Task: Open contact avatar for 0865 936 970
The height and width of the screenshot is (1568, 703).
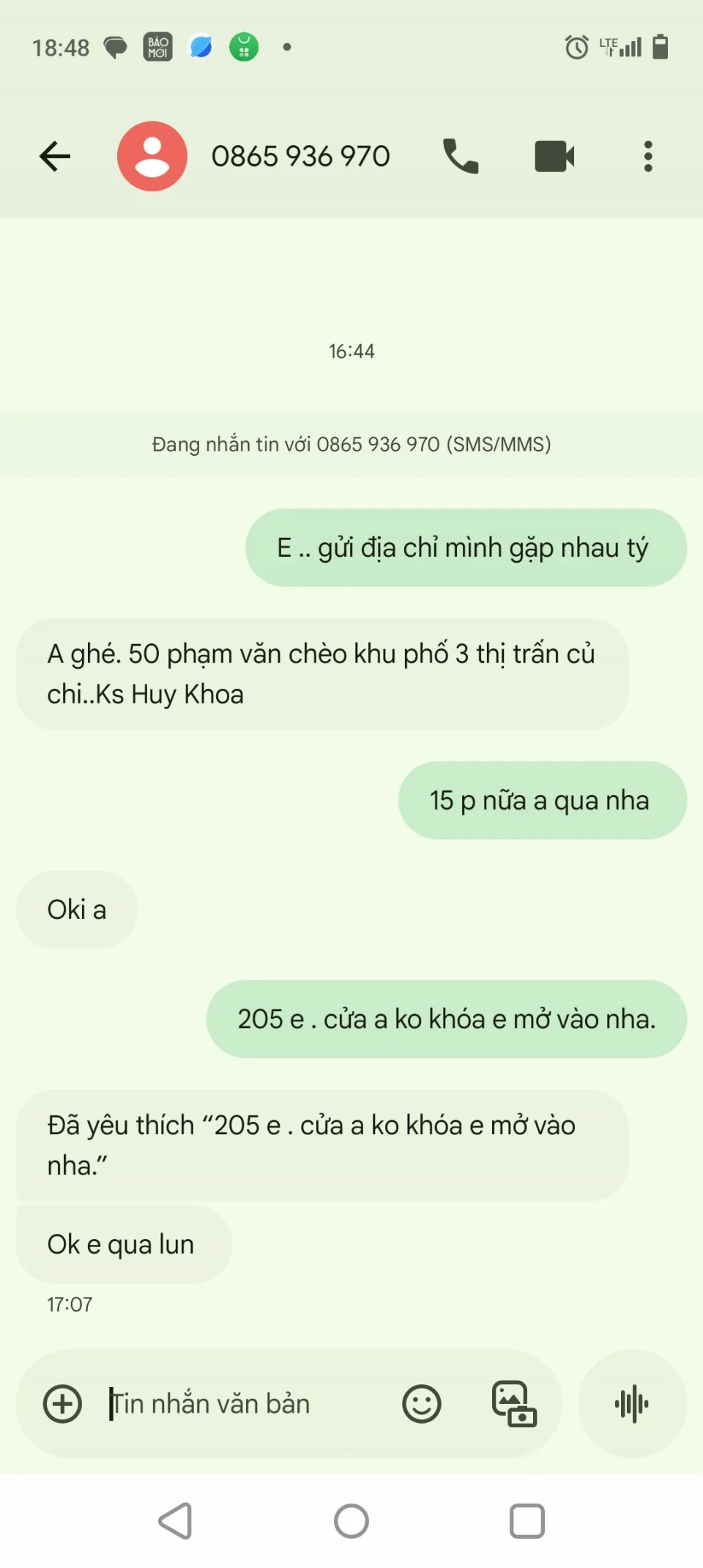Action: pos(152,156)
